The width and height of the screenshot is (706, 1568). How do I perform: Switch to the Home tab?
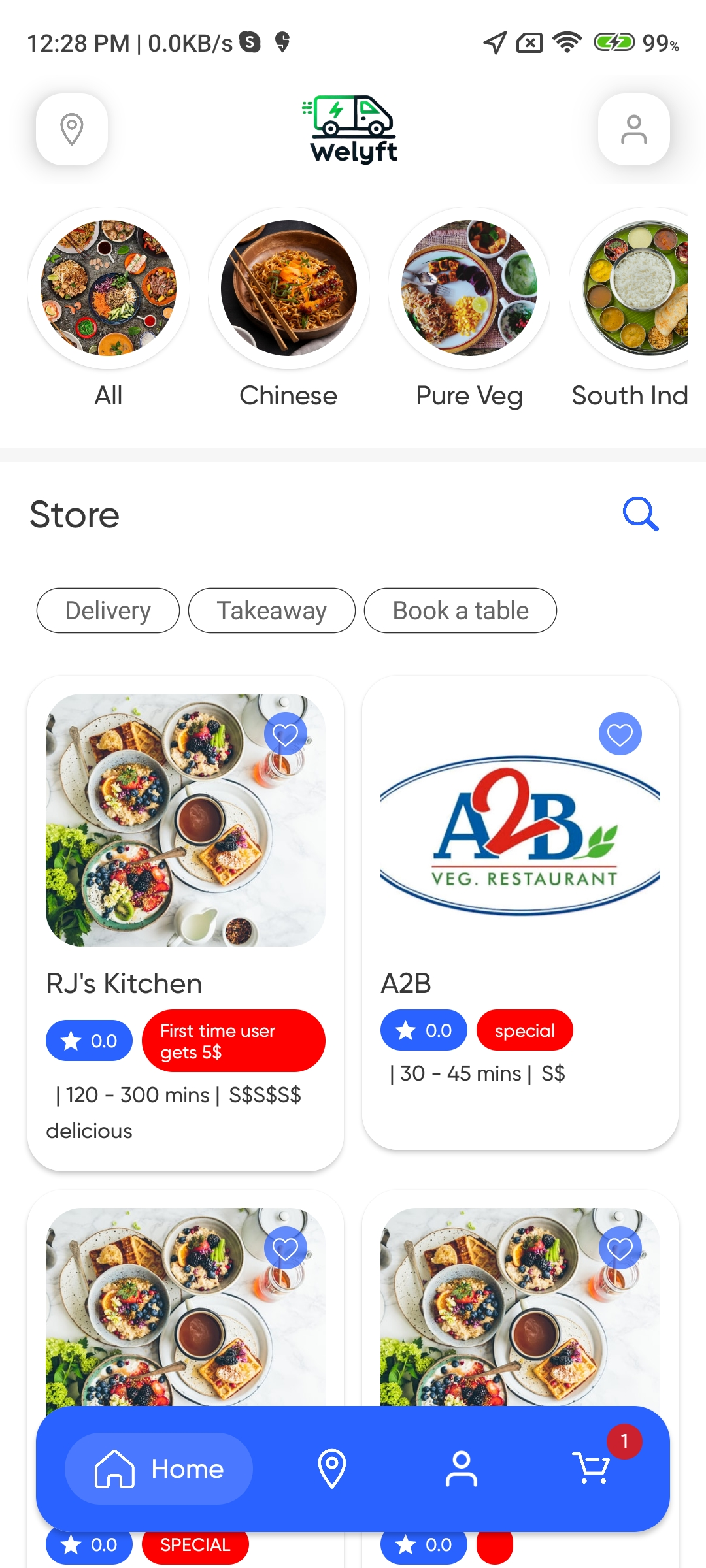pos(159,1469)
